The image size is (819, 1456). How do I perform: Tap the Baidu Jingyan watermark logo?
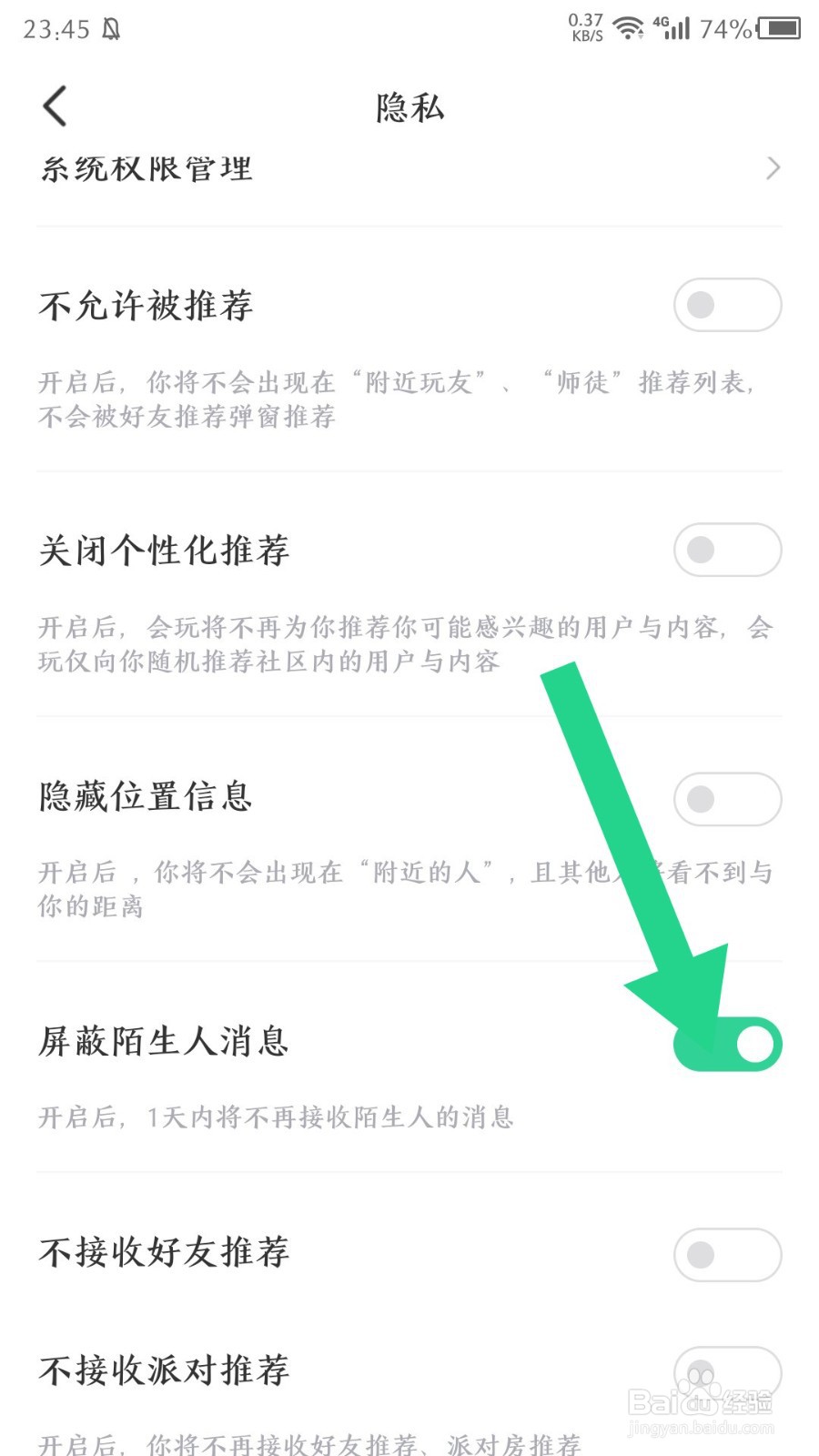coord(701,1401)
